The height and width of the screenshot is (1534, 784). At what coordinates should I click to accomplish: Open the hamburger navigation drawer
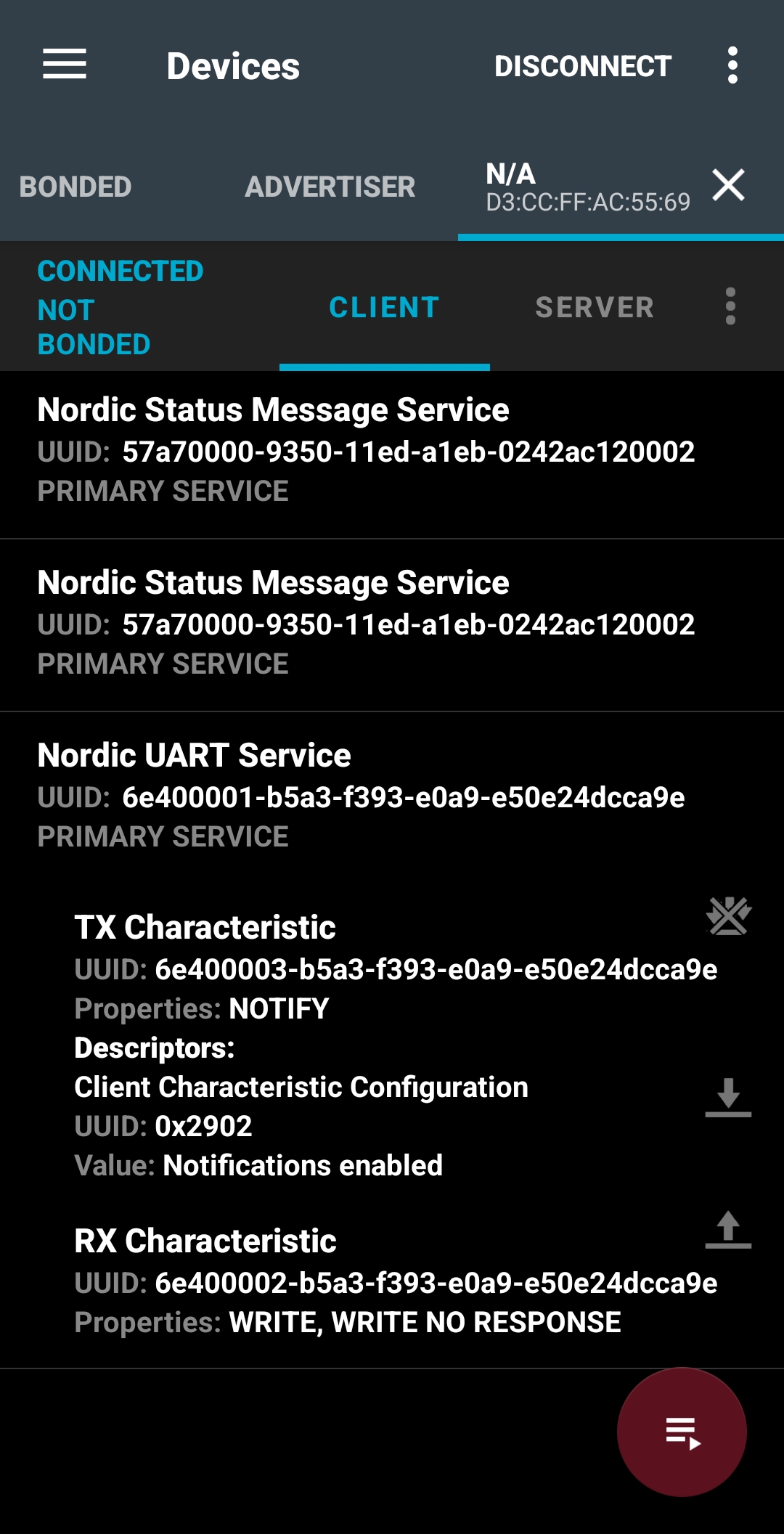65,65
